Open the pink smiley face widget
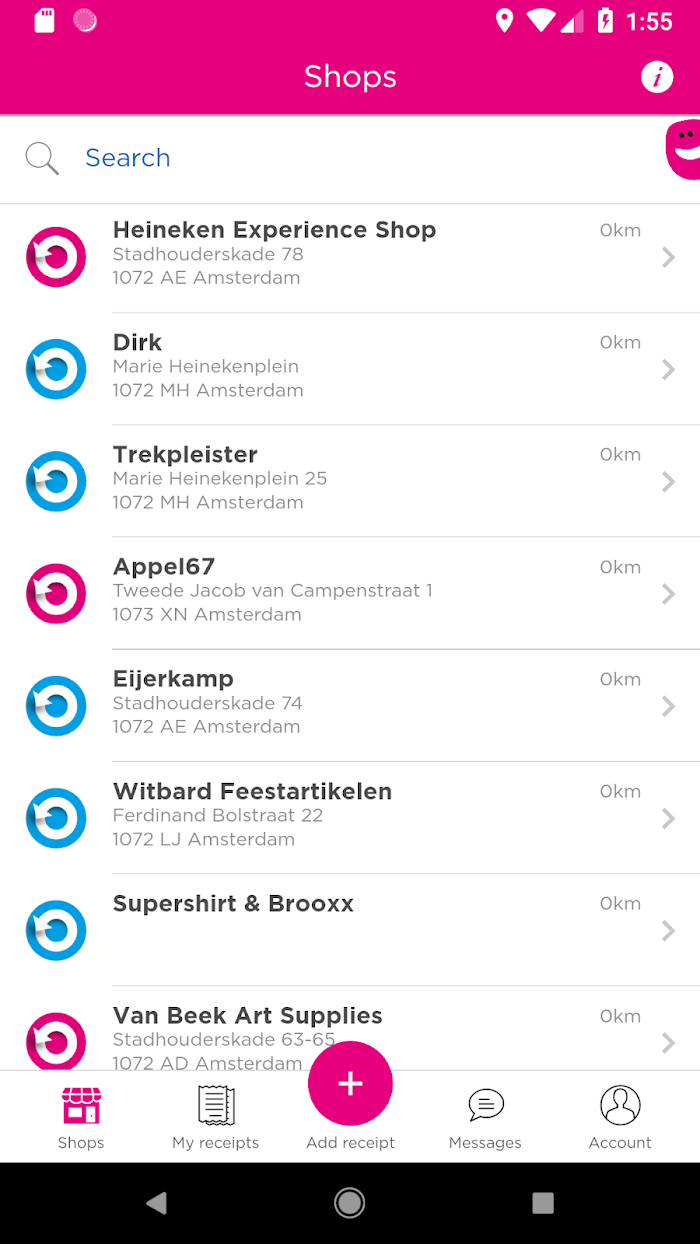The image size is (700, 1244). coord(684,149)
